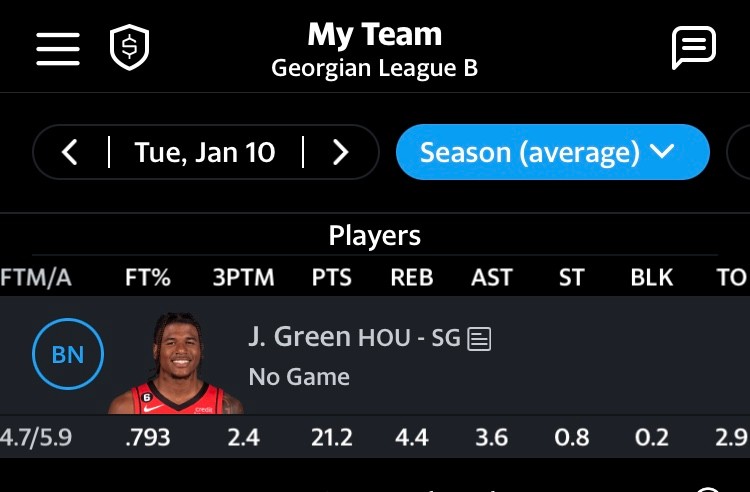Viewport: 750px width, 492px height.
Task: Open the dollar shield wallet icon
Action: (129, 47)
